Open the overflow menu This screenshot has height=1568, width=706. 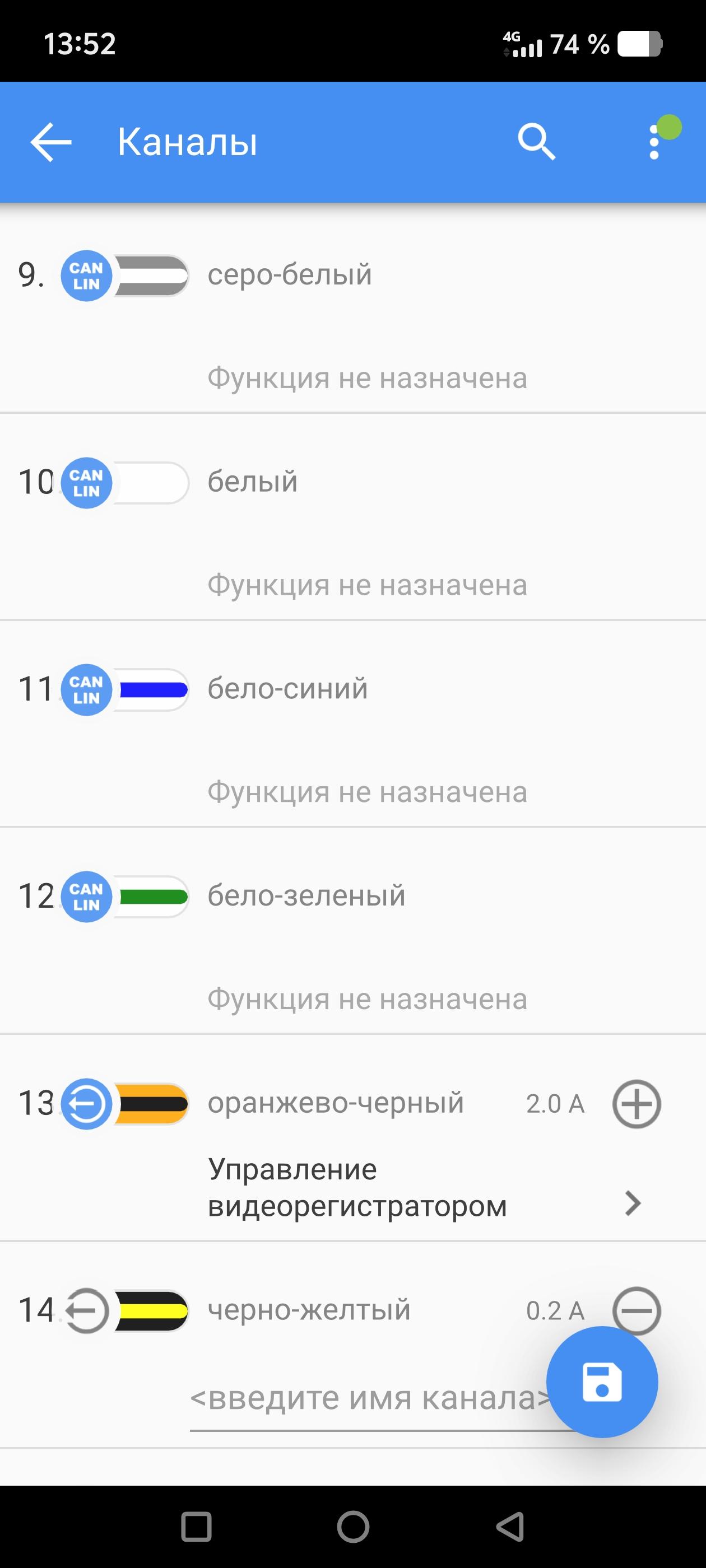point(654,142)
